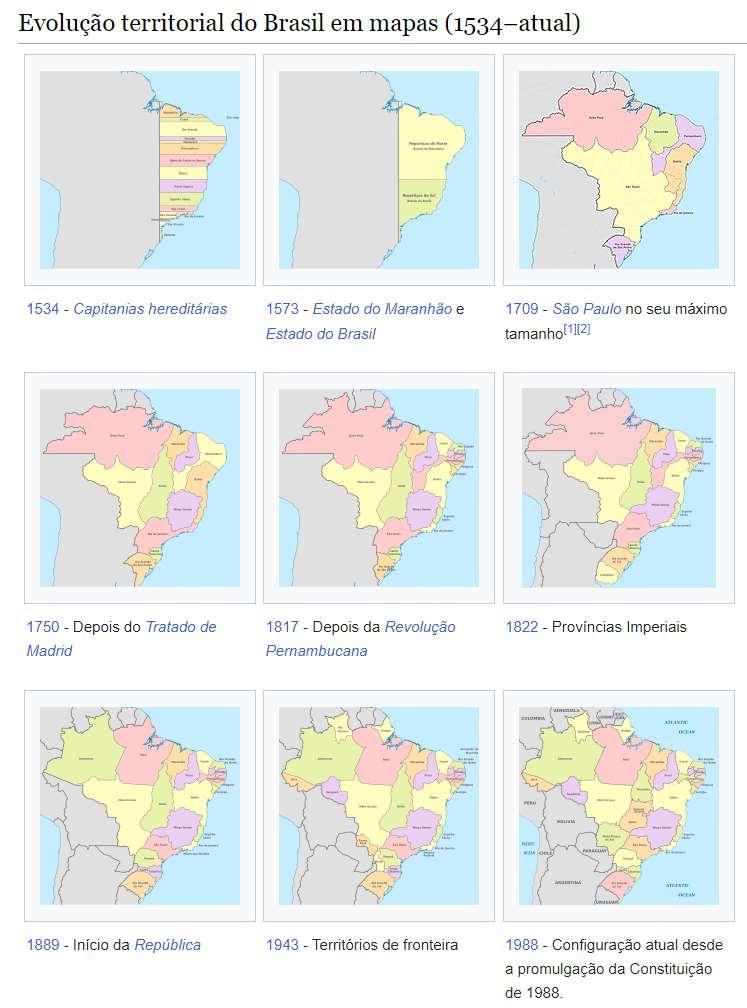Open the 1988 map thumbnail
This screenshot has height=1008, width=747.
click(618, 806)
